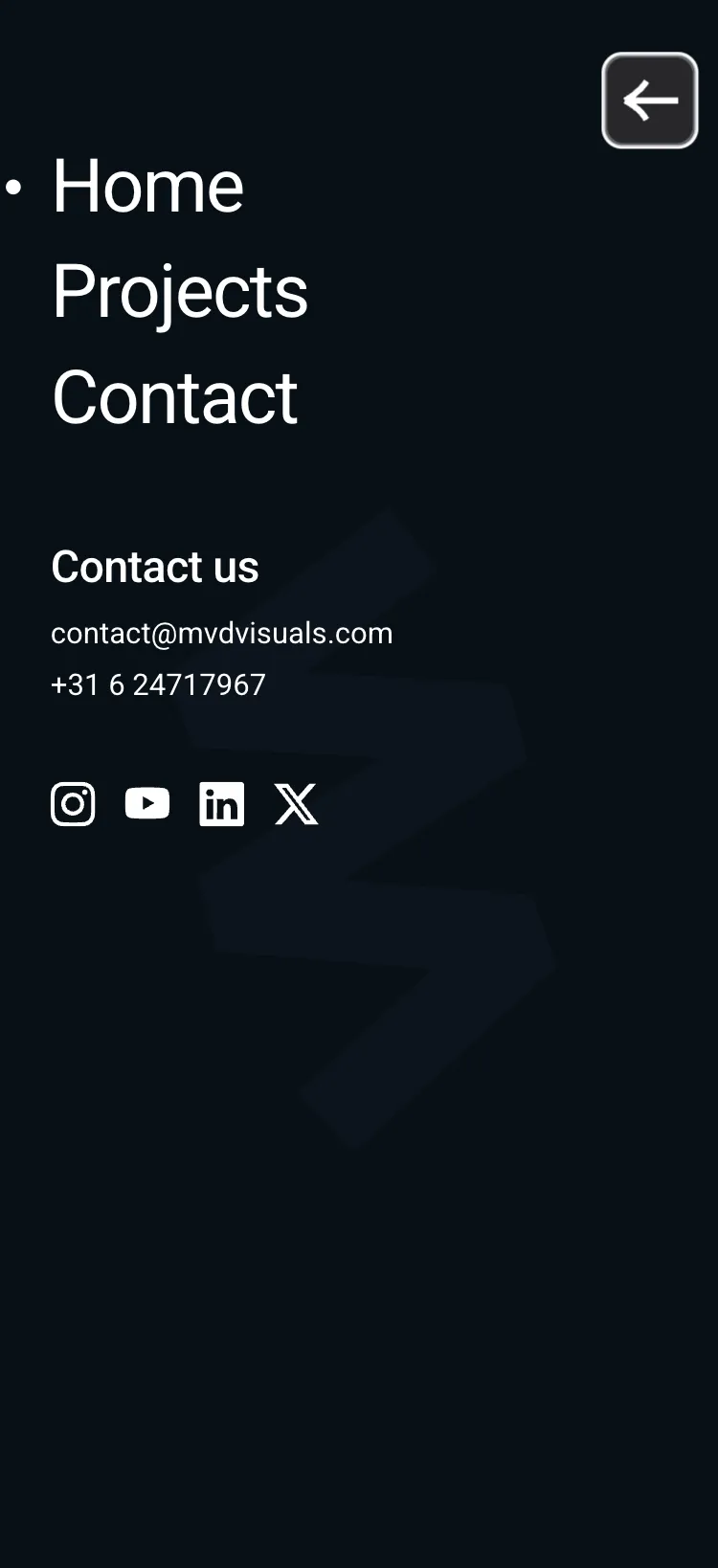Open the Contact page
Screen dimensions: 718x1568
(174, 397)
